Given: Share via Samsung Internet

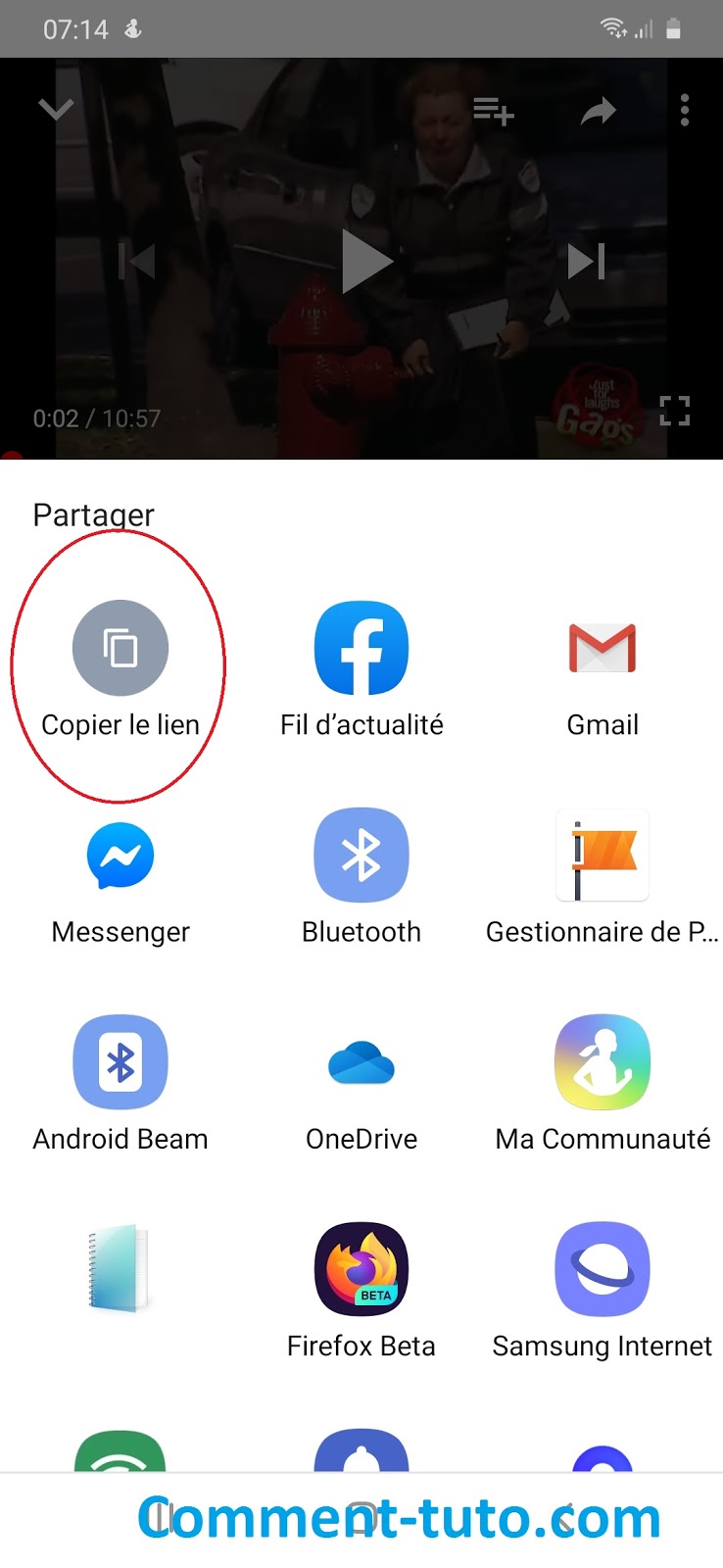Looking at the screenshot, I should point(602,1268).
